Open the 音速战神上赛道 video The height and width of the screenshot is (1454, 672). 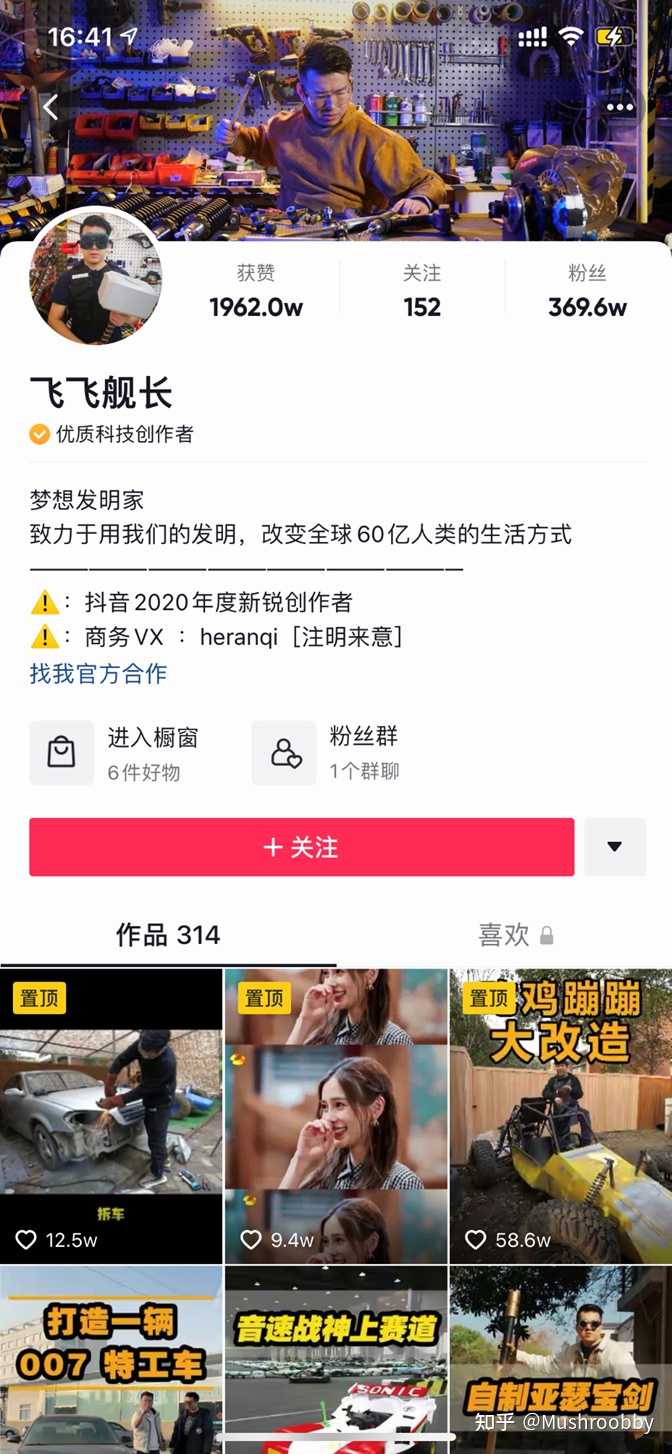336,1360
